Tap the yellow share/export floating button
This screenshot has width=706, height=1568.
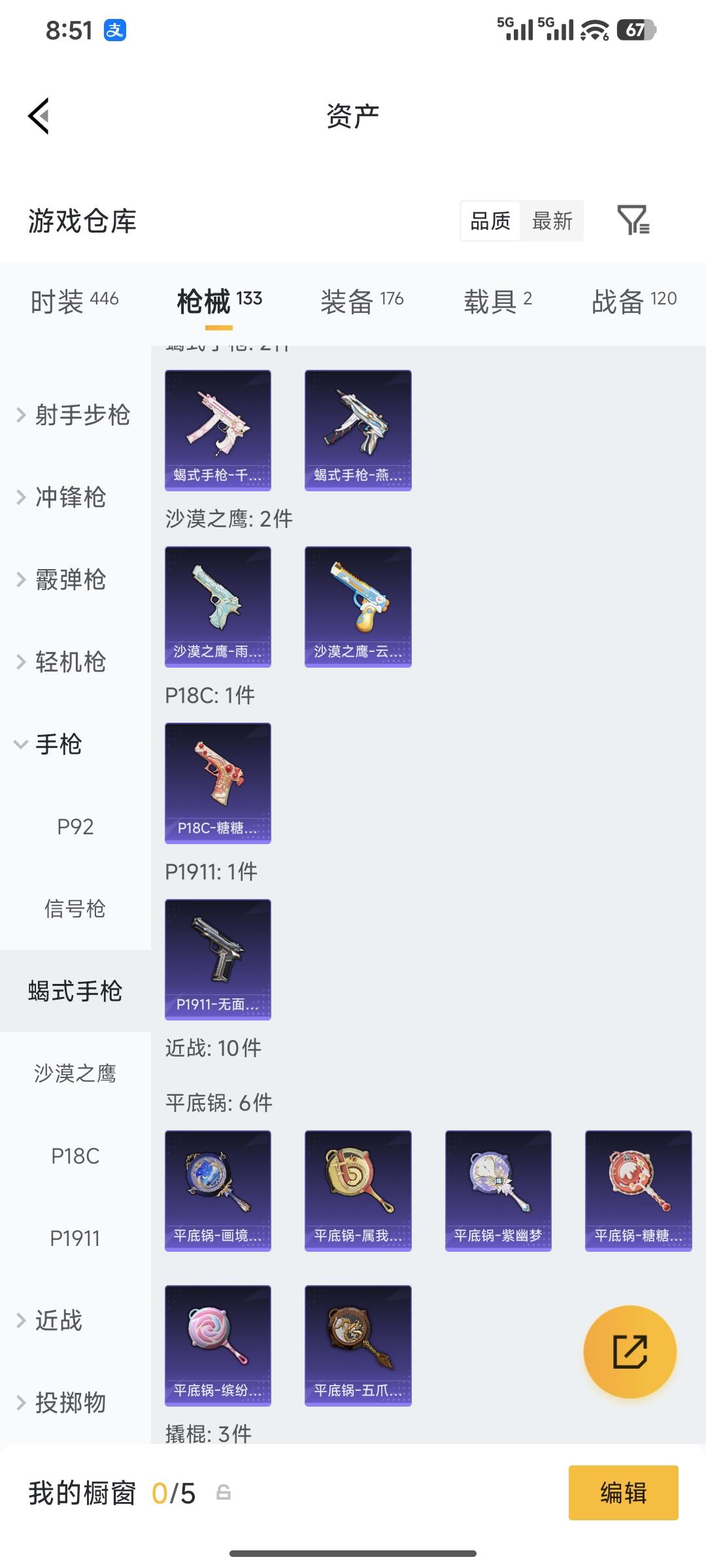[630, 1352]
